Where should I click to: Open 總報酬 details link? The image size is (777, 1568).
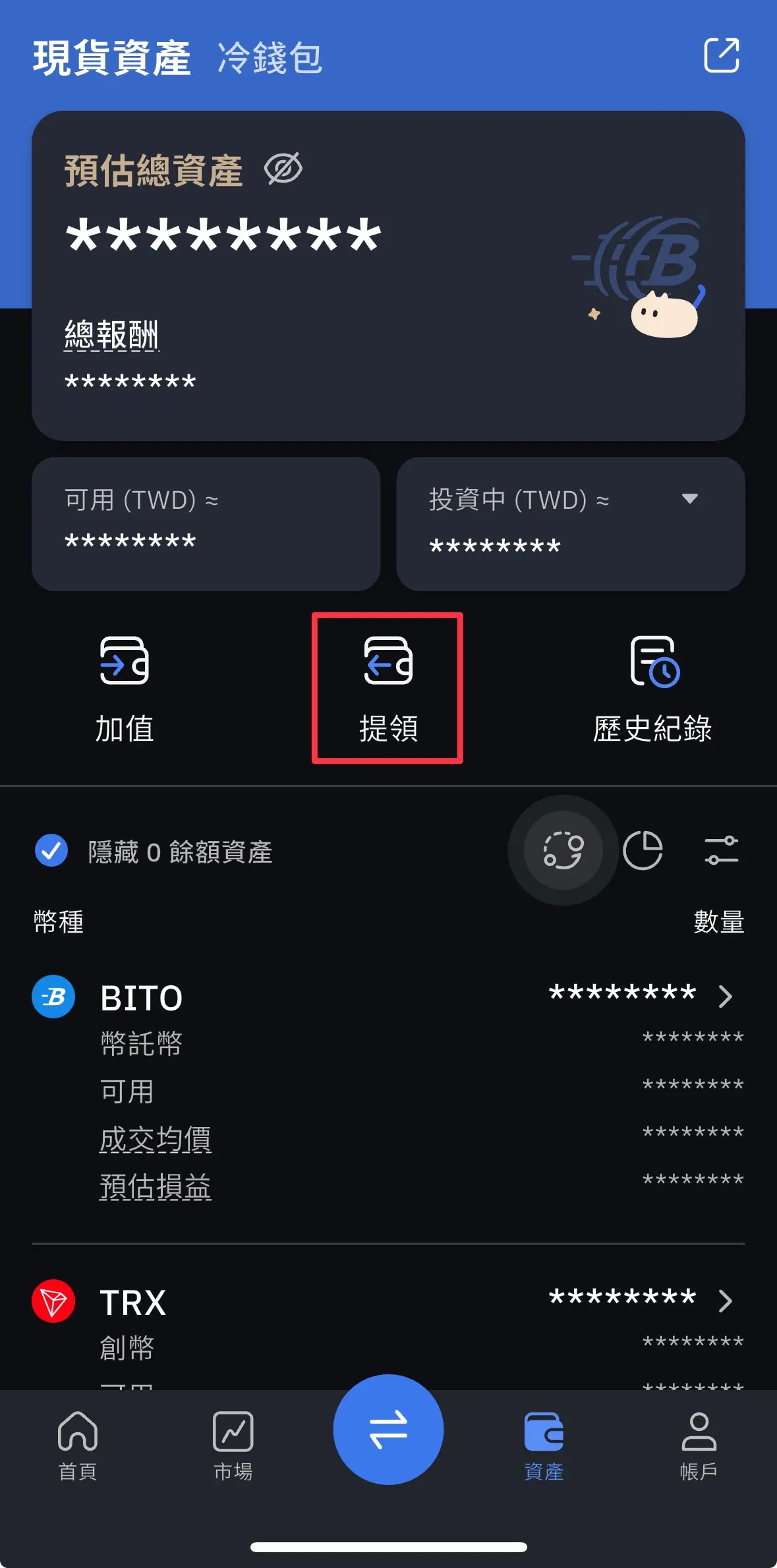(111, 335)
